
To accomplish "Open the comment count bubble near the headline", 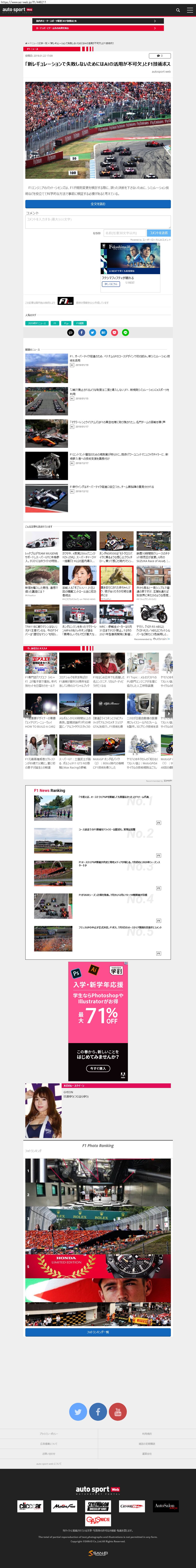I will click(160, 55).
